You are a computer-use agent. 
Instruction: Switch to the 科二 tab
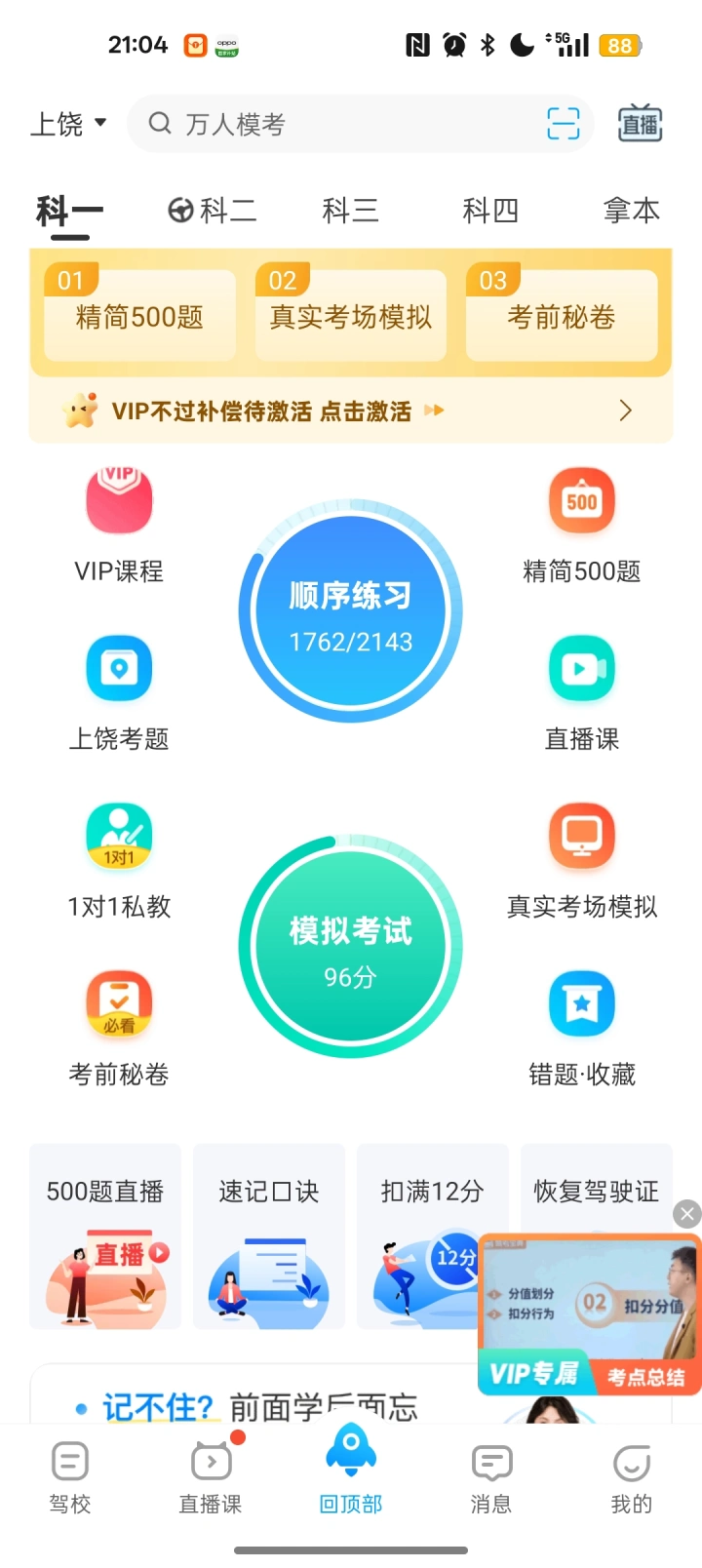(213, 211)
